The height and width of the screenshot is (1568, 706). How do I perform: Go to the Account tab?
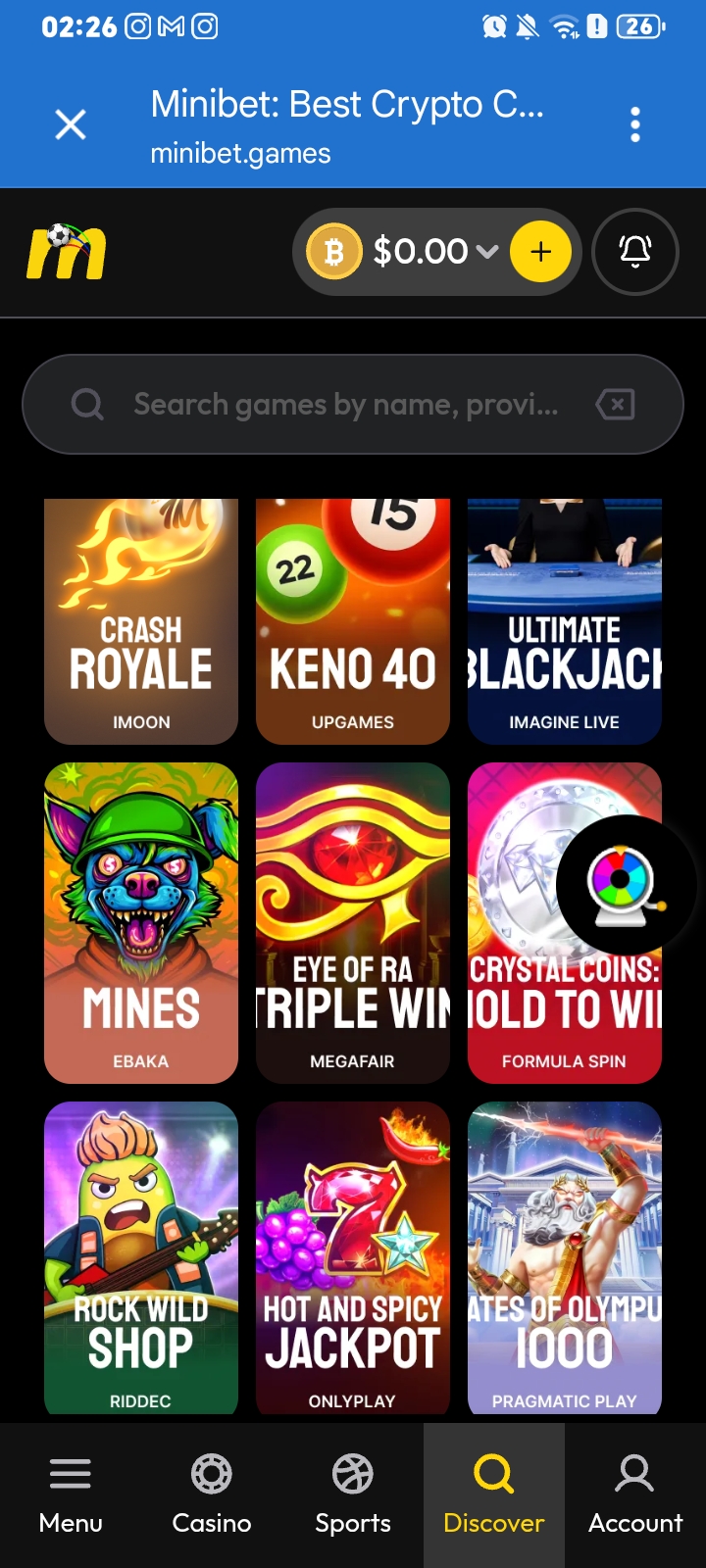(x=635, y=1495)
